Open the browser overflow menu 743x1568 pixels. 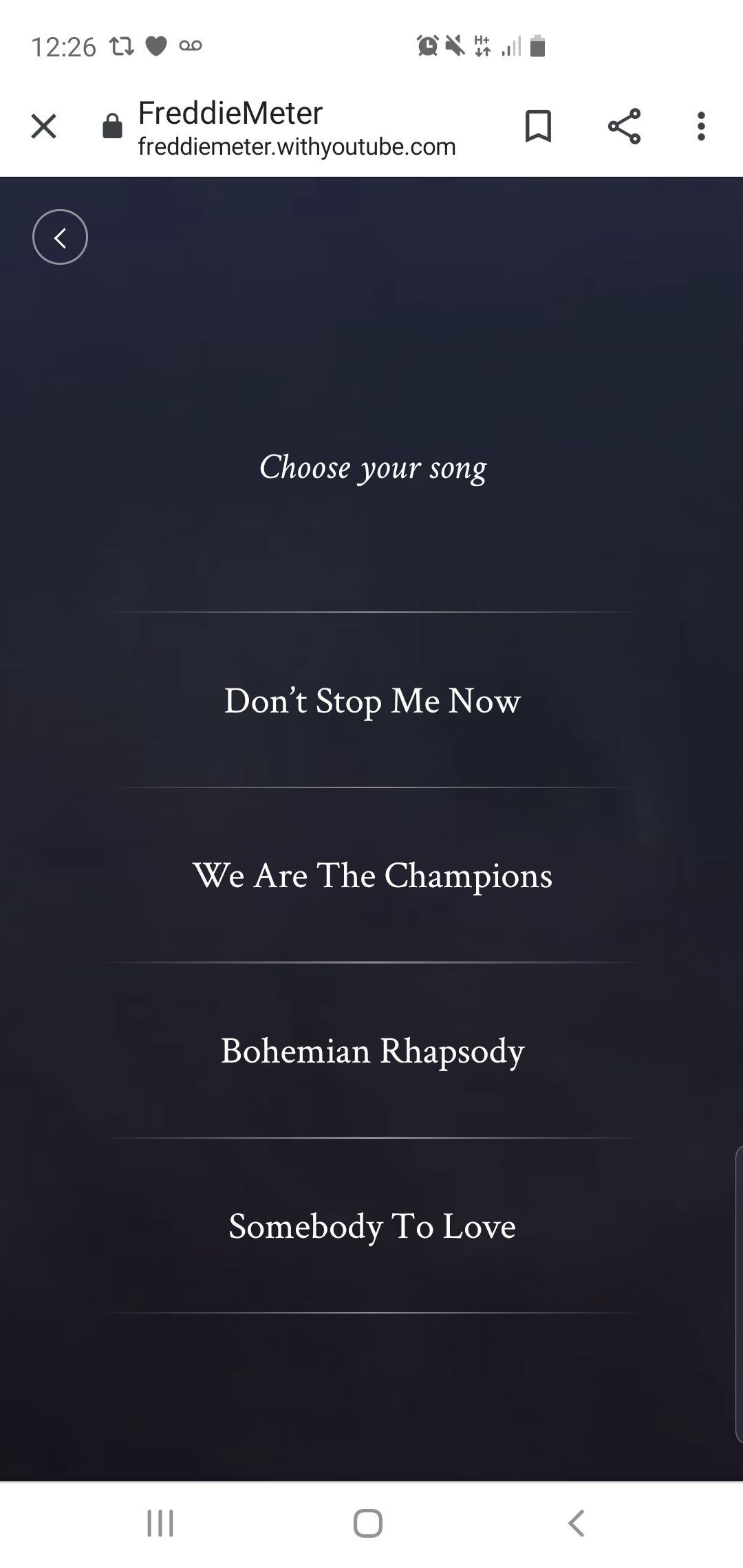[x=701, y=127]
